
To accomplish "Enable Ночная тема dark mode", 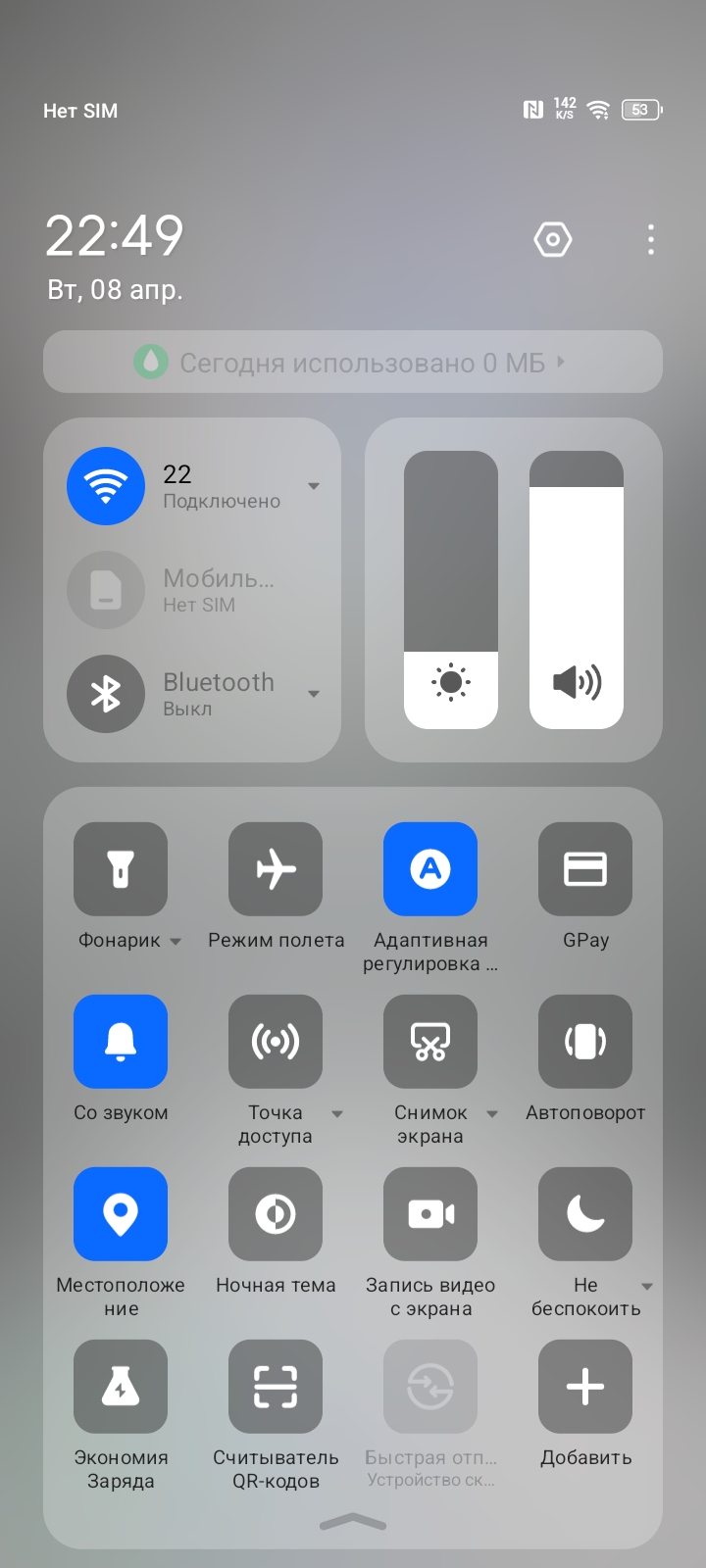I will pyautogui.click(x=276, y=1214).
